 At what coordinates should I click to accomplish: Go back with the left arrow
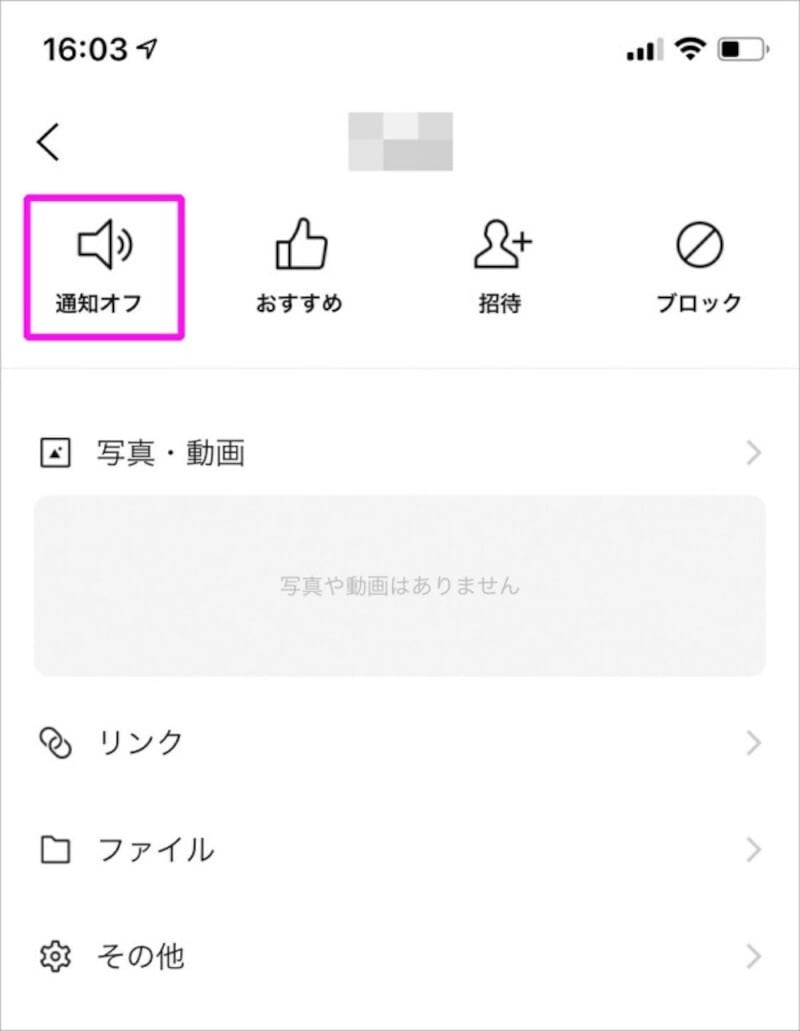pyautogui.click(x=47, y=142)
